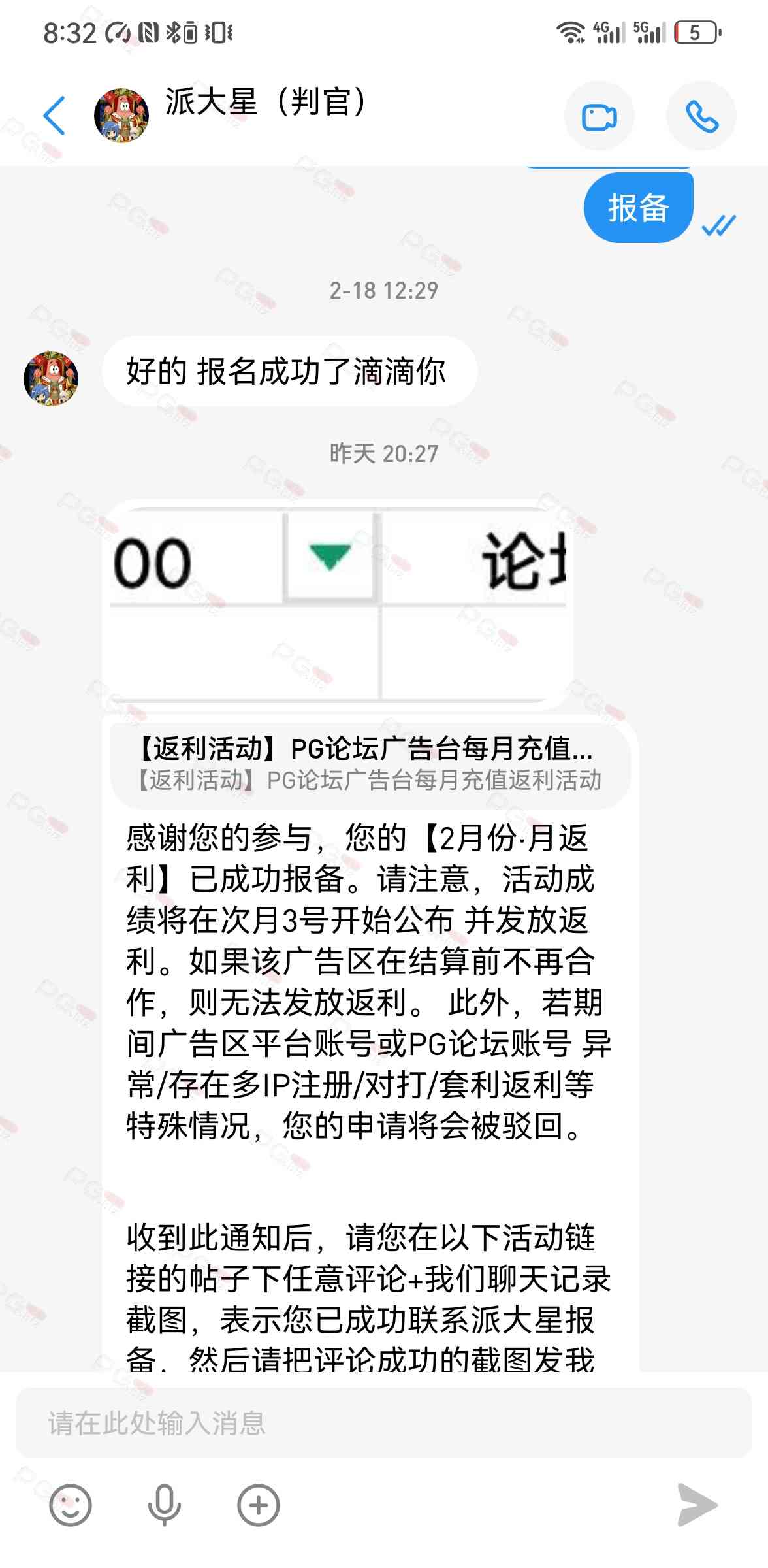The image size is (768, 1568).
Task: Start a voice call with 派大星
Action: click(x=701, y=117)
